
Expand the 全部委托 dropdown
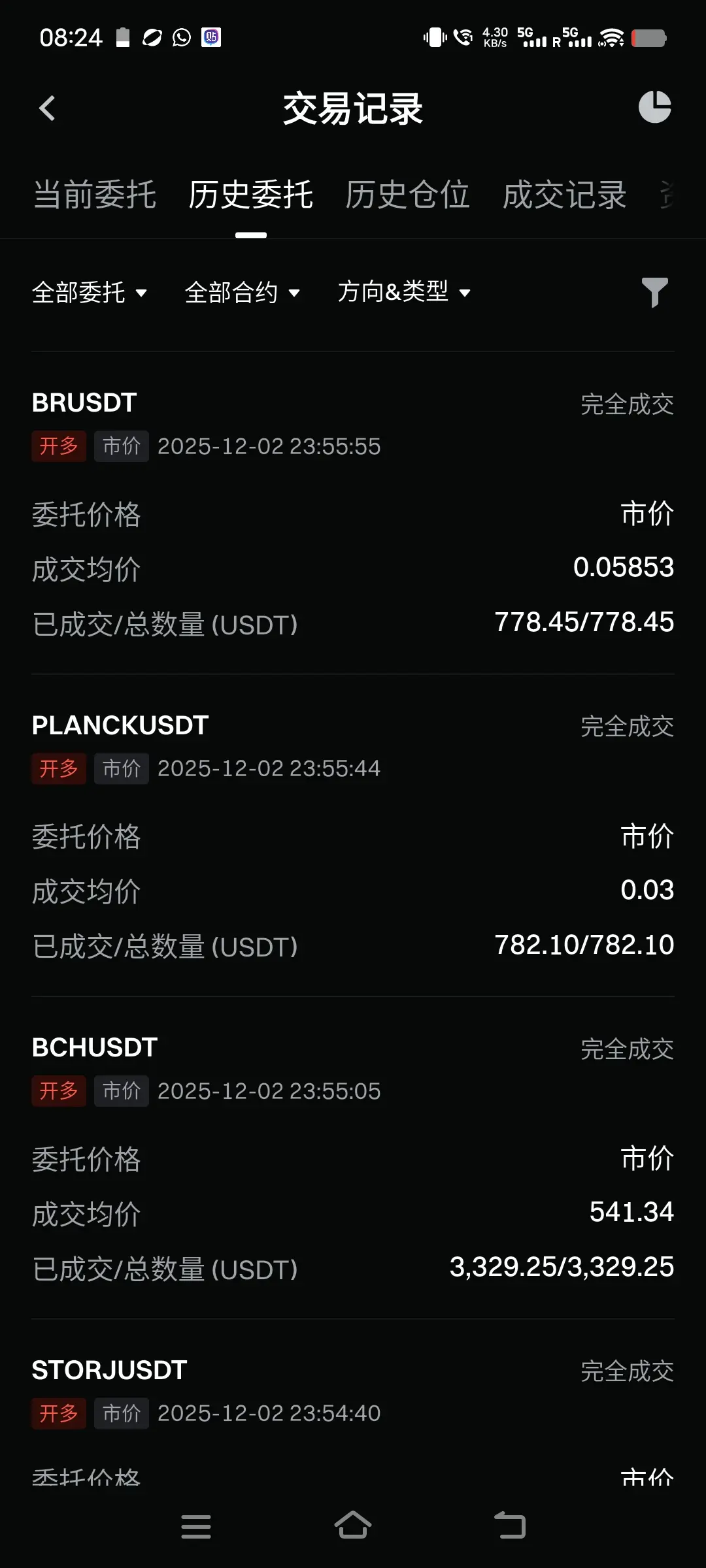tap(90, 292)
